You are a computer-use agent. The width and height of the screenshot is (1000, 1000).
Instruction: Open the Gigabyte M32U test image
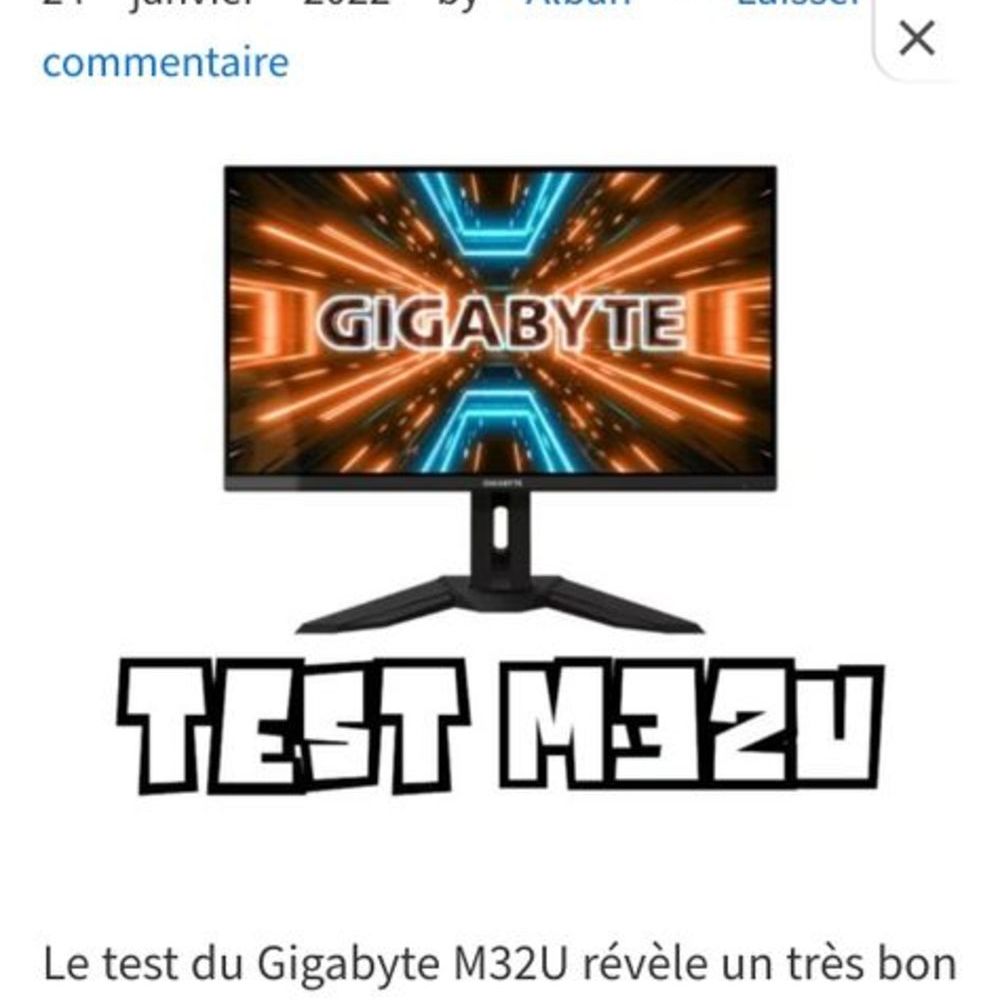[x=500, y=480]
